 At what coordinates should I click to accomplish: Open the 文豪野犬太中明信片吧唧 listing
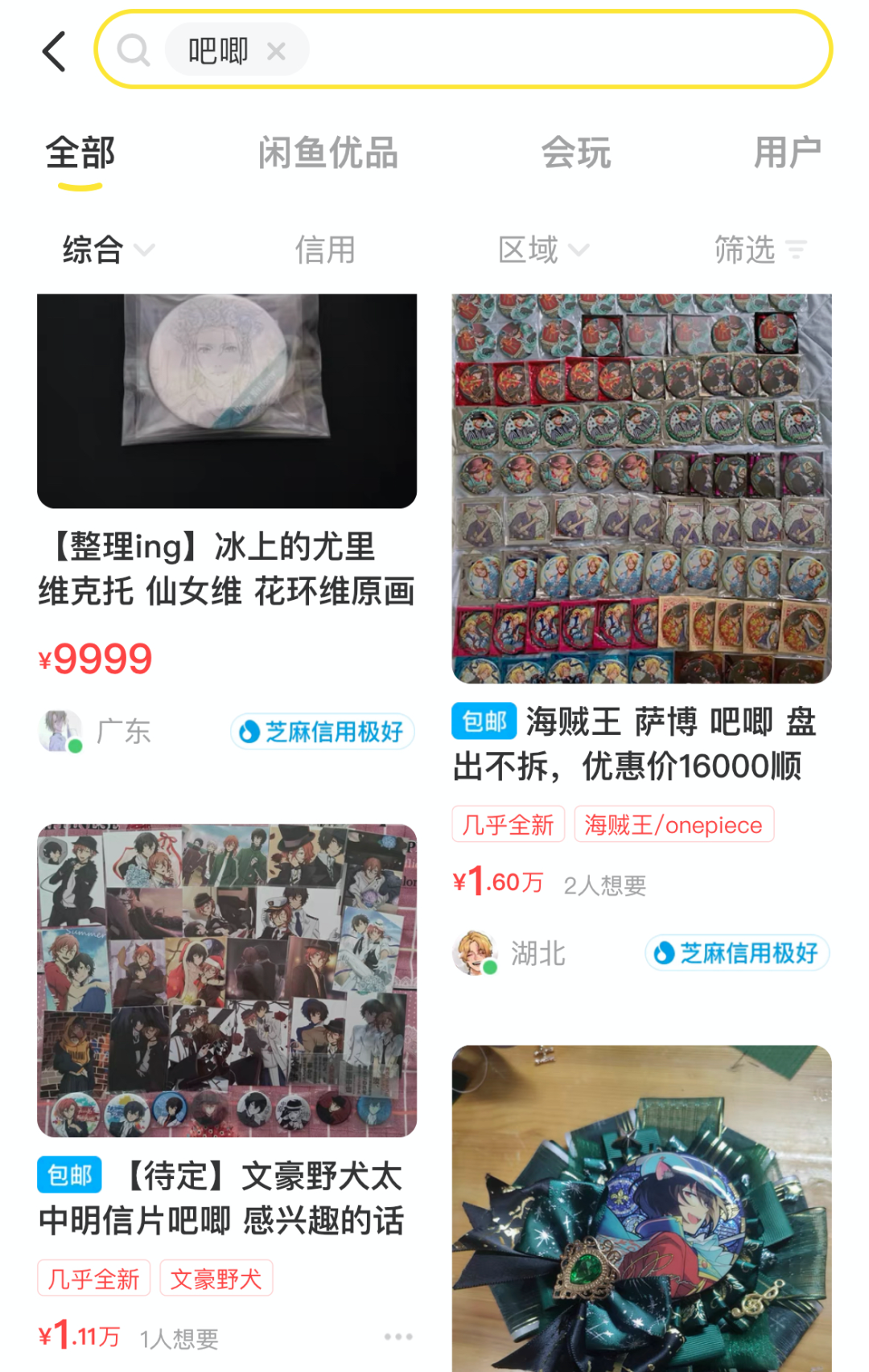click(x=227, y=980)
